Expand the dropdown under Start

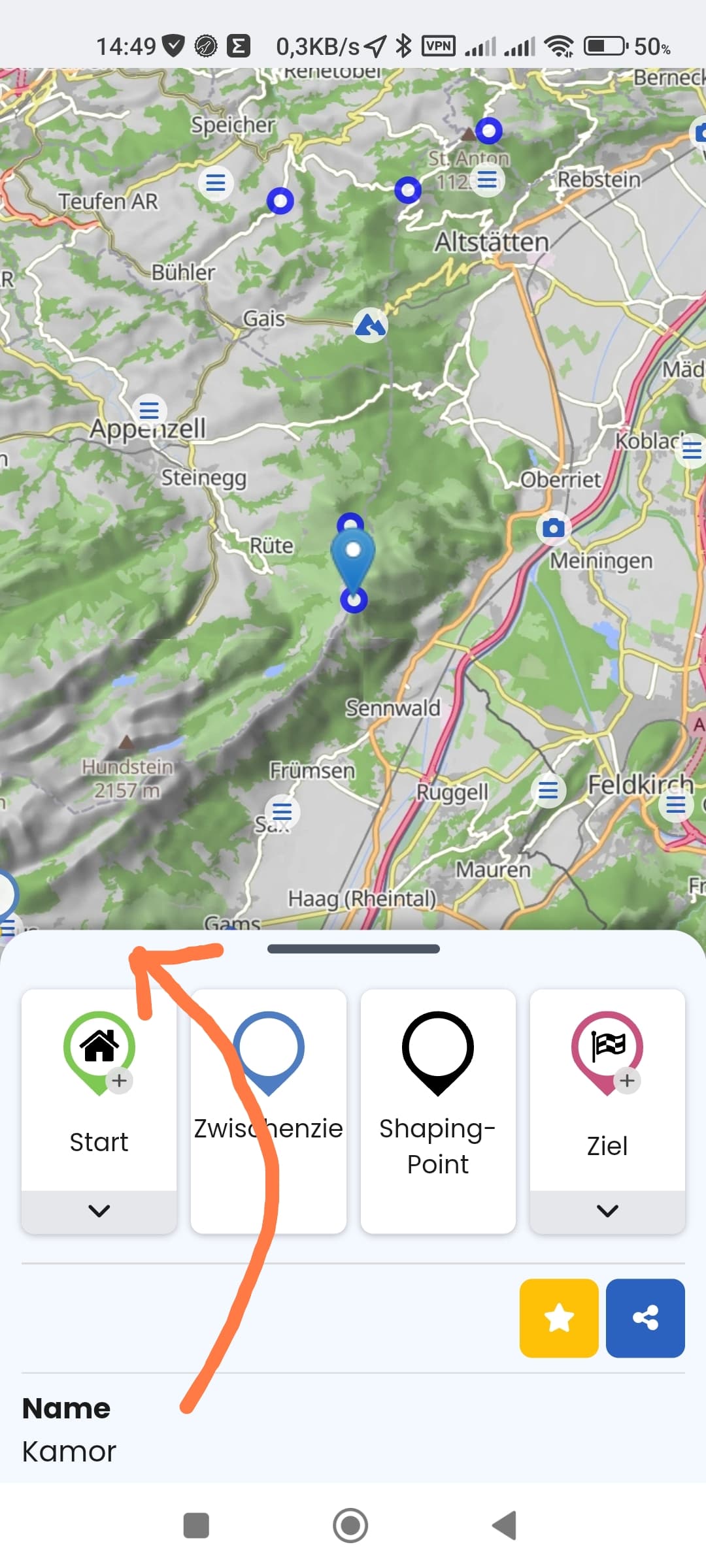(x=99, y=1211)
